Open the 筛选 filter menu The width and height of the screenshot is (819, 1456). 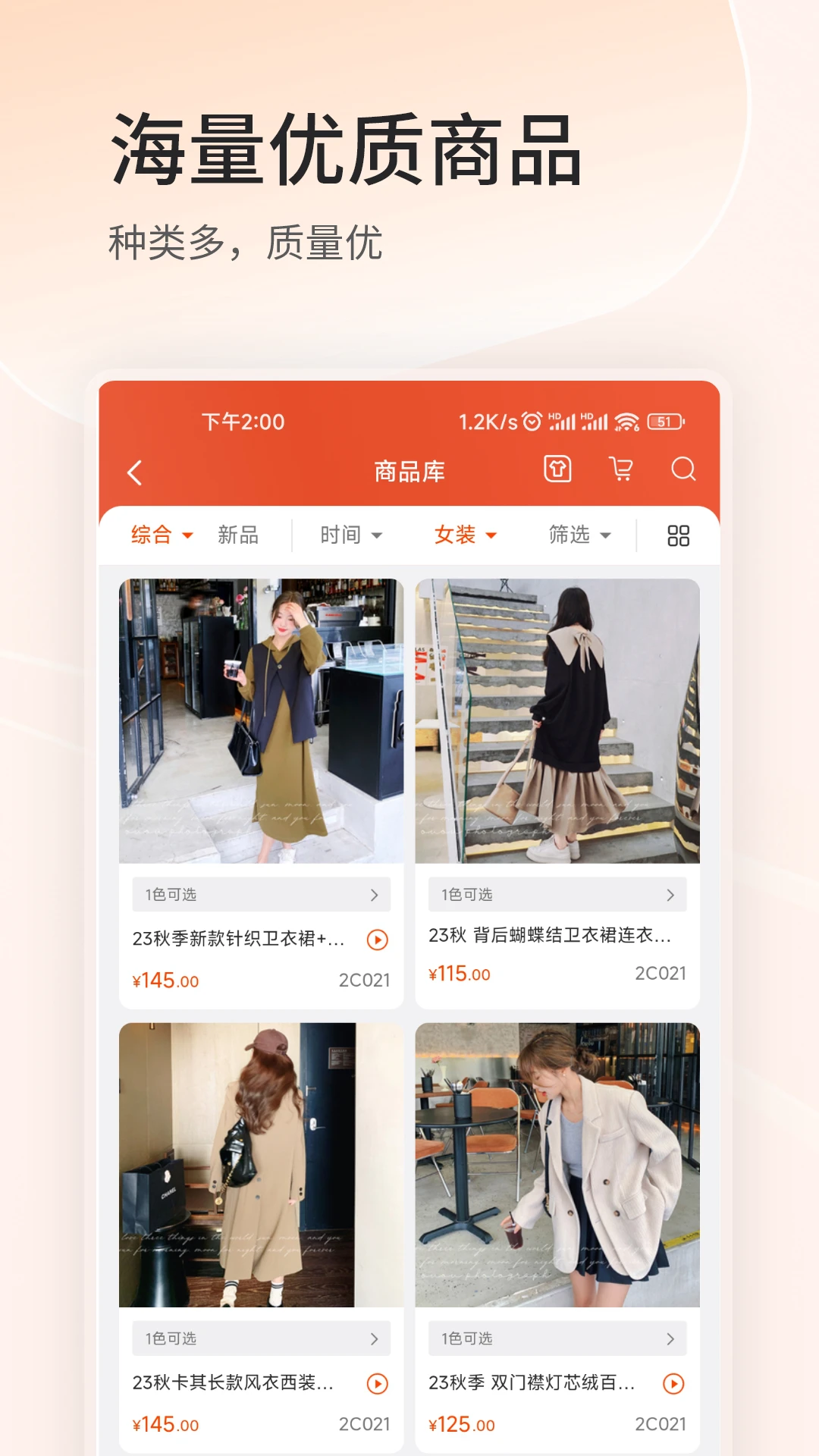[580, 535]
